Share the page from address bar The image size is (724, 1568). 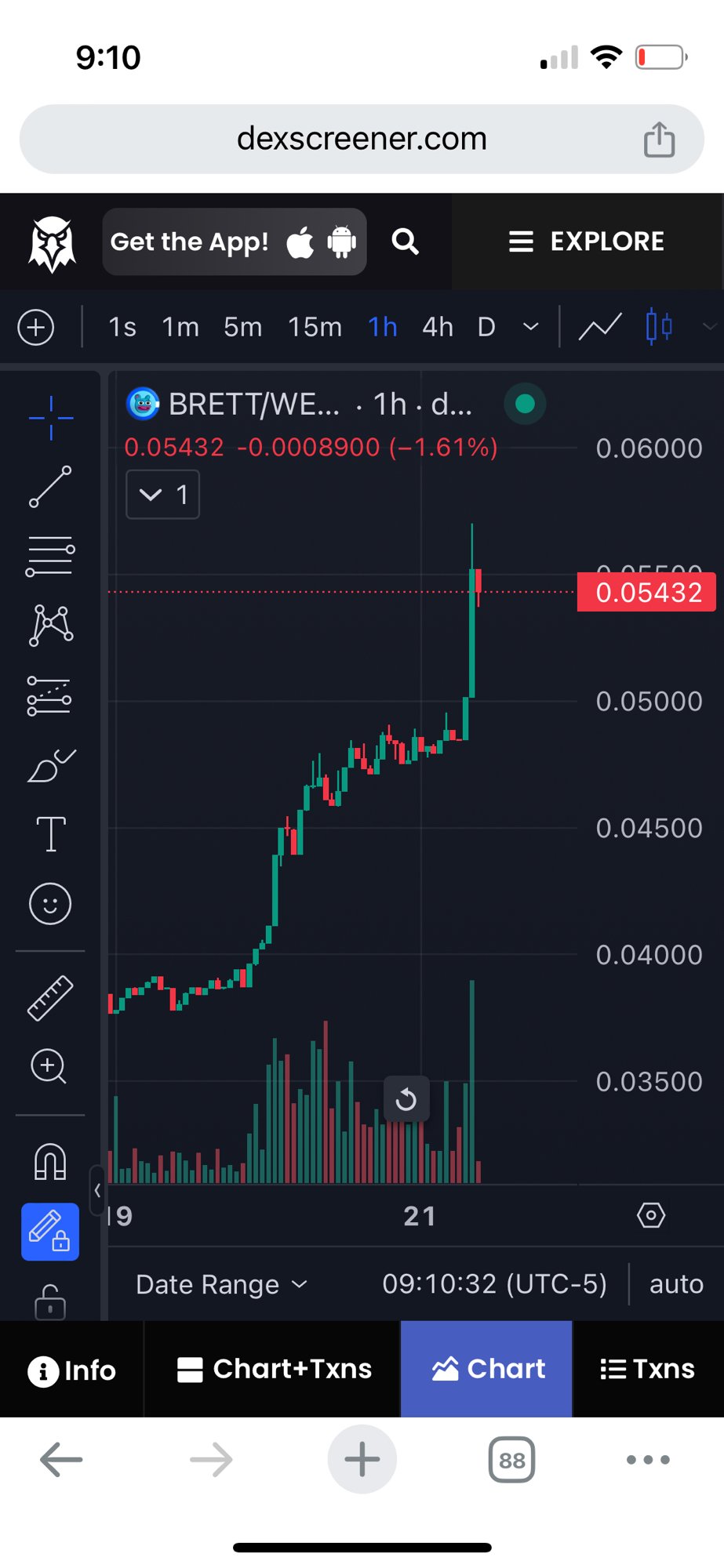click(659, 140)
